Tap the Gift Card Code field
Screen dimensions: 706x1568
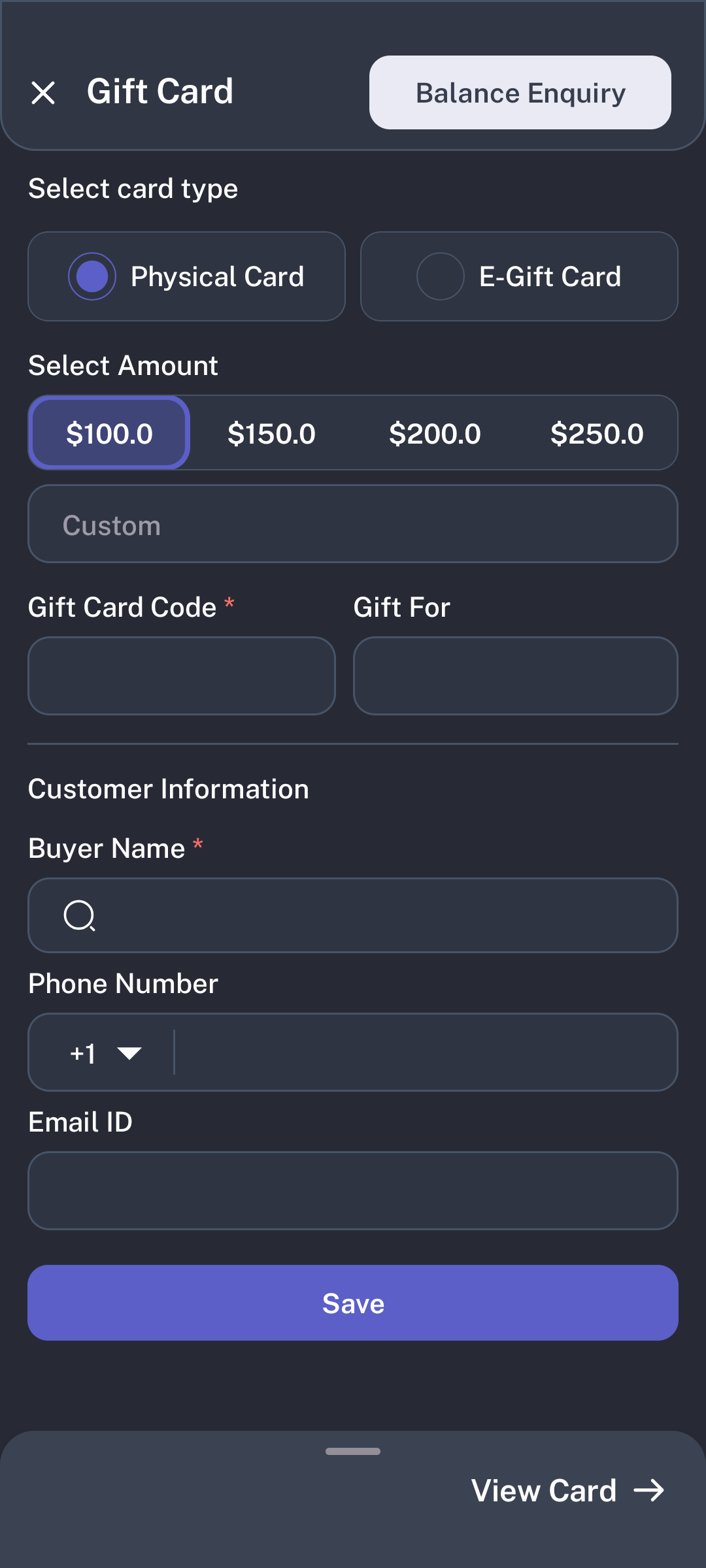click(182, 676)
